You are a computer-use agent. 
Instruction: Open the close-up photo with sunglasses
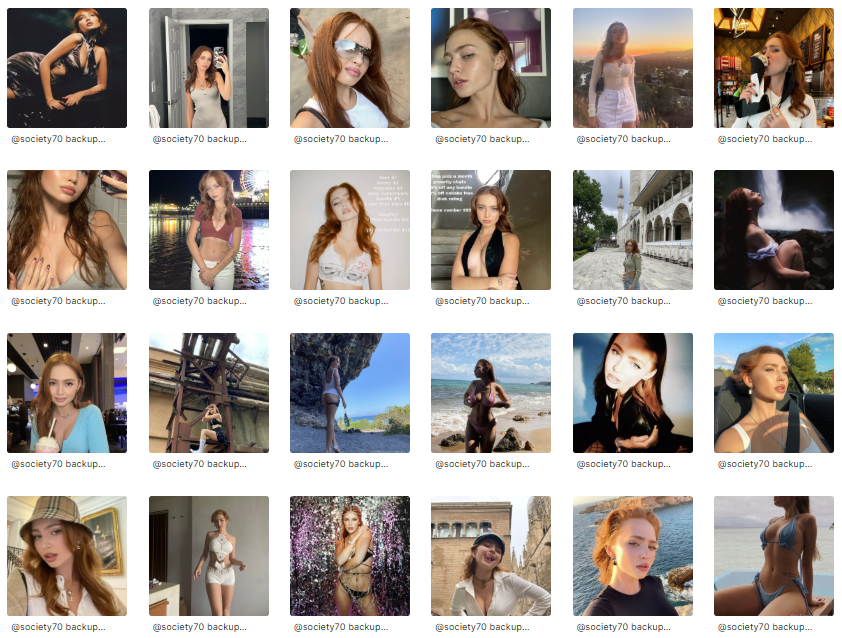click(x=350, y=68)
